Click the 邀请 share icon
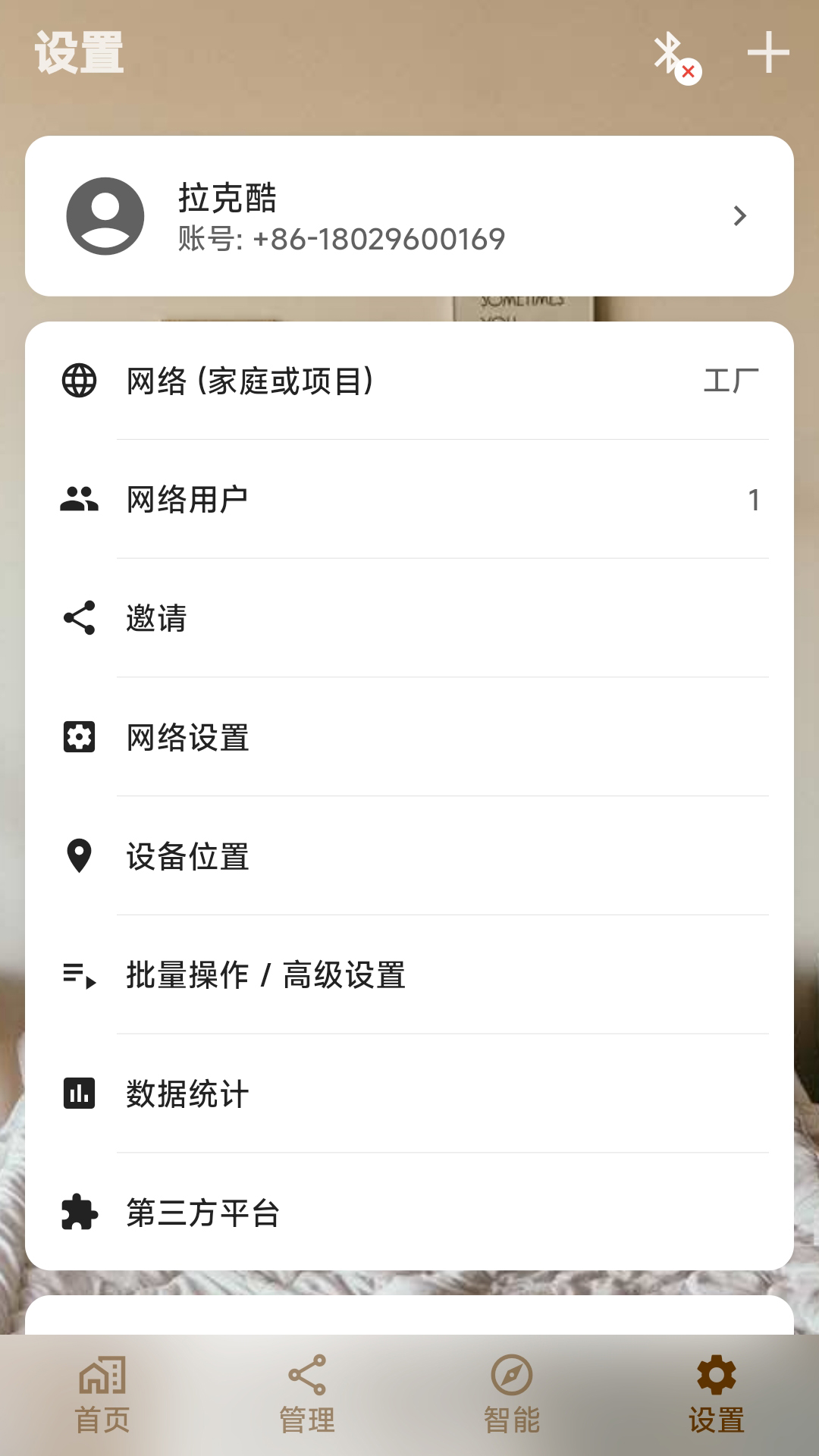 78,617
